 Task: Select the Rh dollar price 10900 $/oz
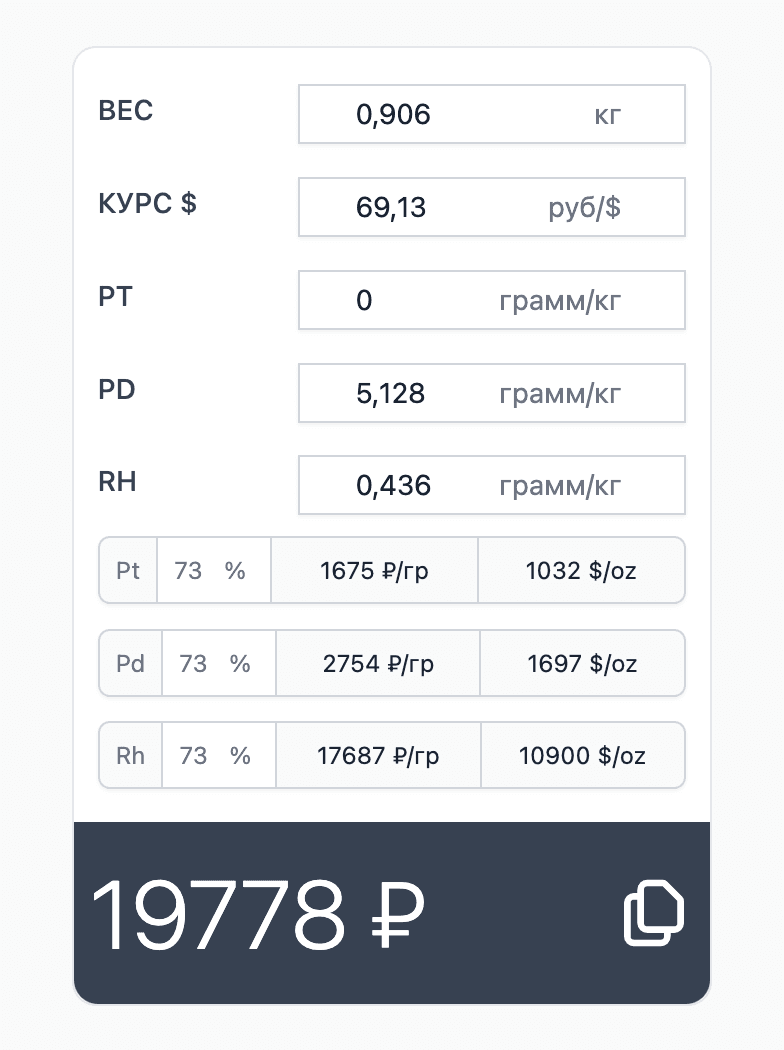[582, 755]
